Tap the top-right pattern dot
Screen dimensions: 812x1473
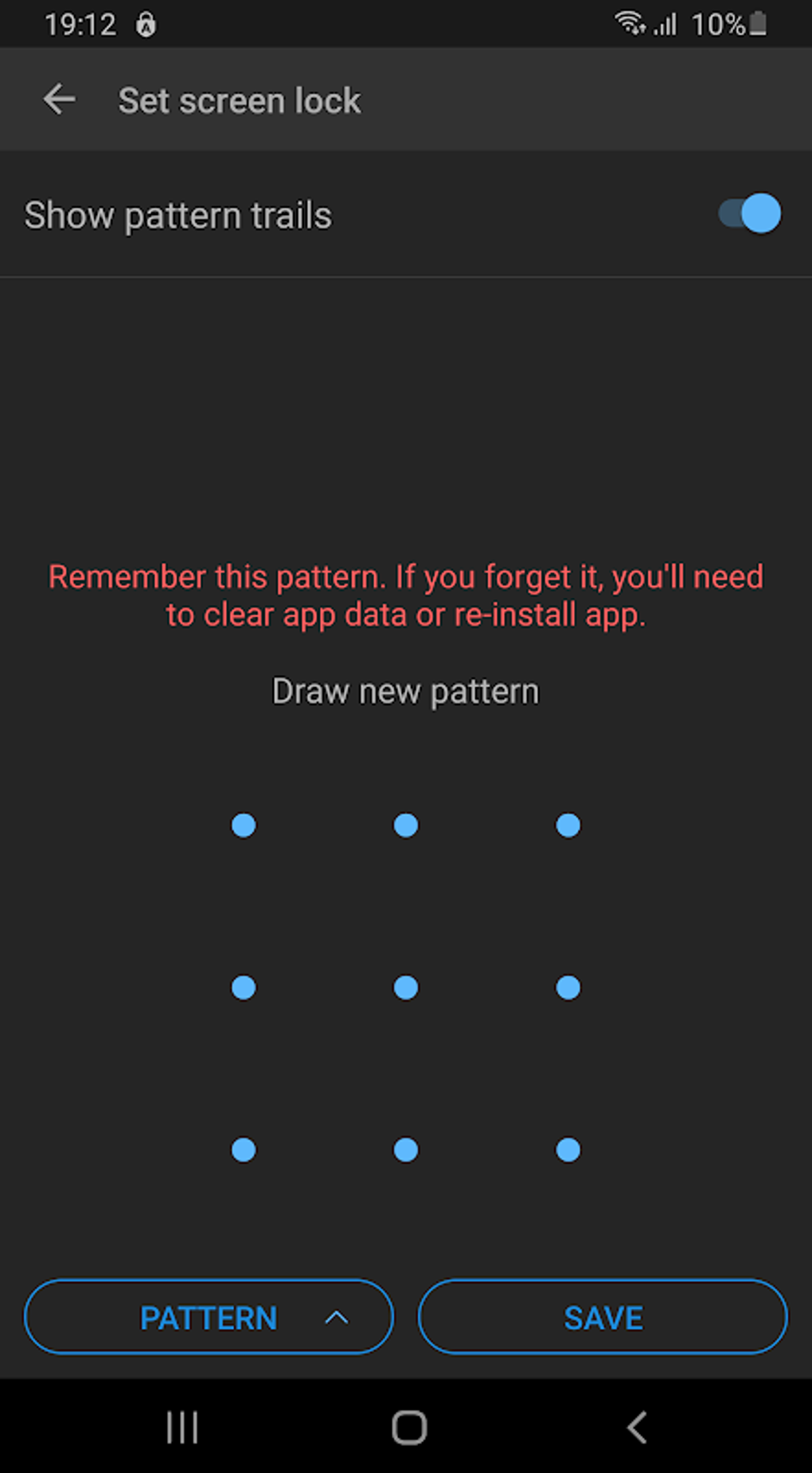[567, 826]
